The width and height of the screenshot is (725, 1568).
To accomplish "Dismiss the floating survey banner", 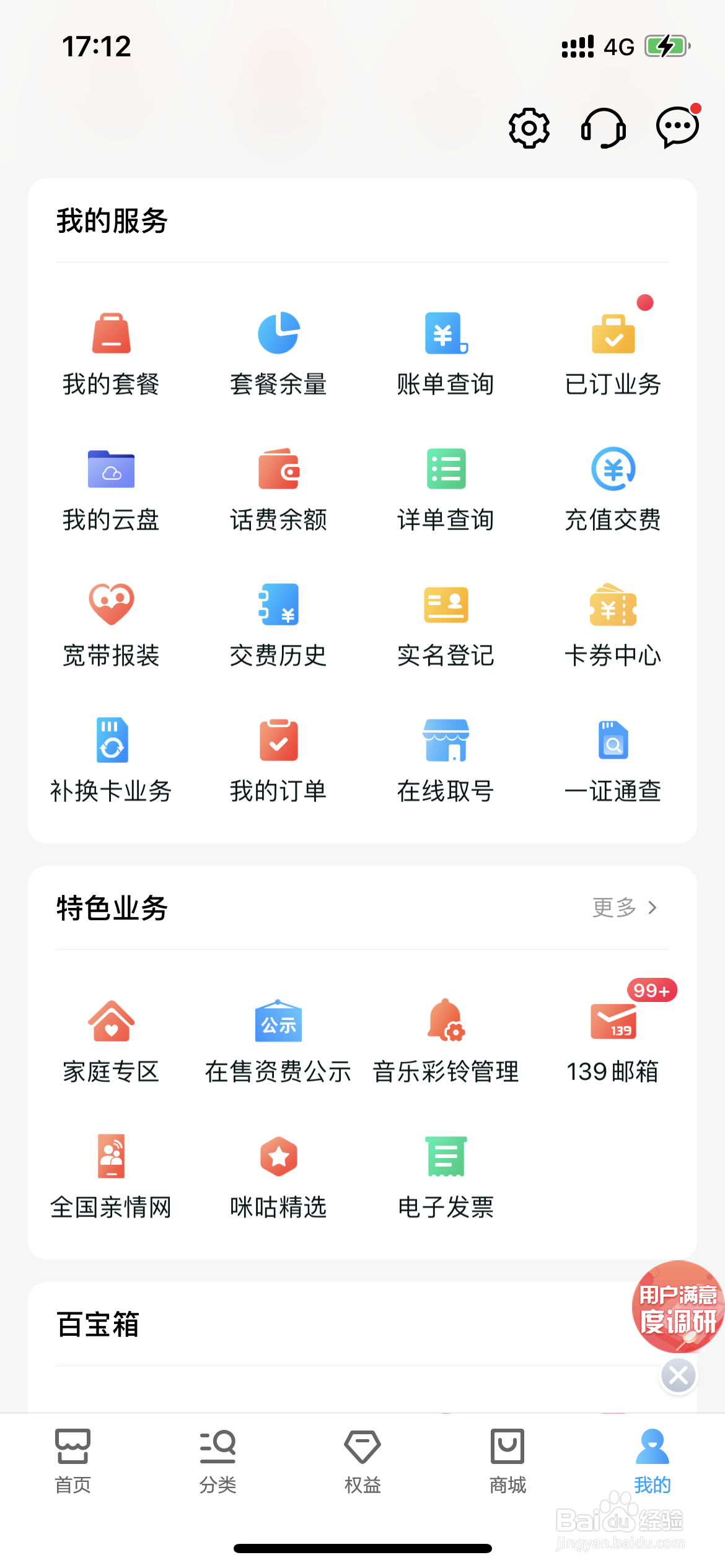I will click(679, 1376).
